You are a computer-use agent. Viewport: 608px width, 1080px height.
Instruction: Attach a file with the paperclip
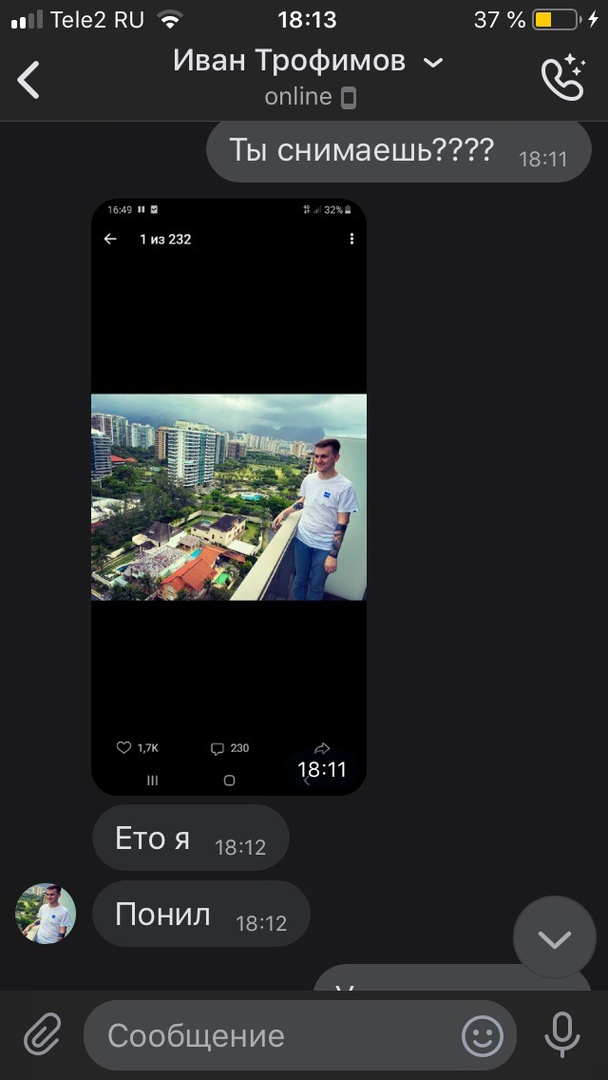42,1035
